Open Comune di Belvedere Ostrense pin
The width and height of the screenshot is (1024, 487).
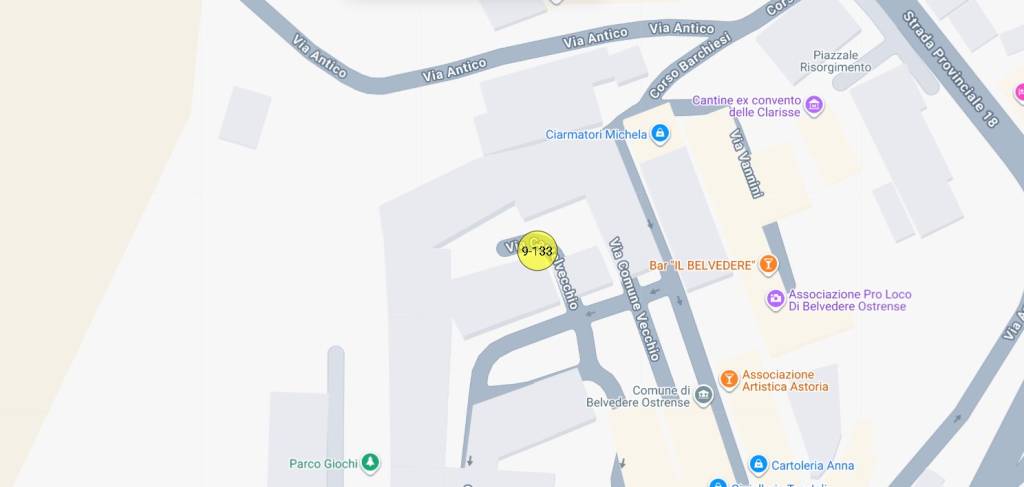(704, 396)
